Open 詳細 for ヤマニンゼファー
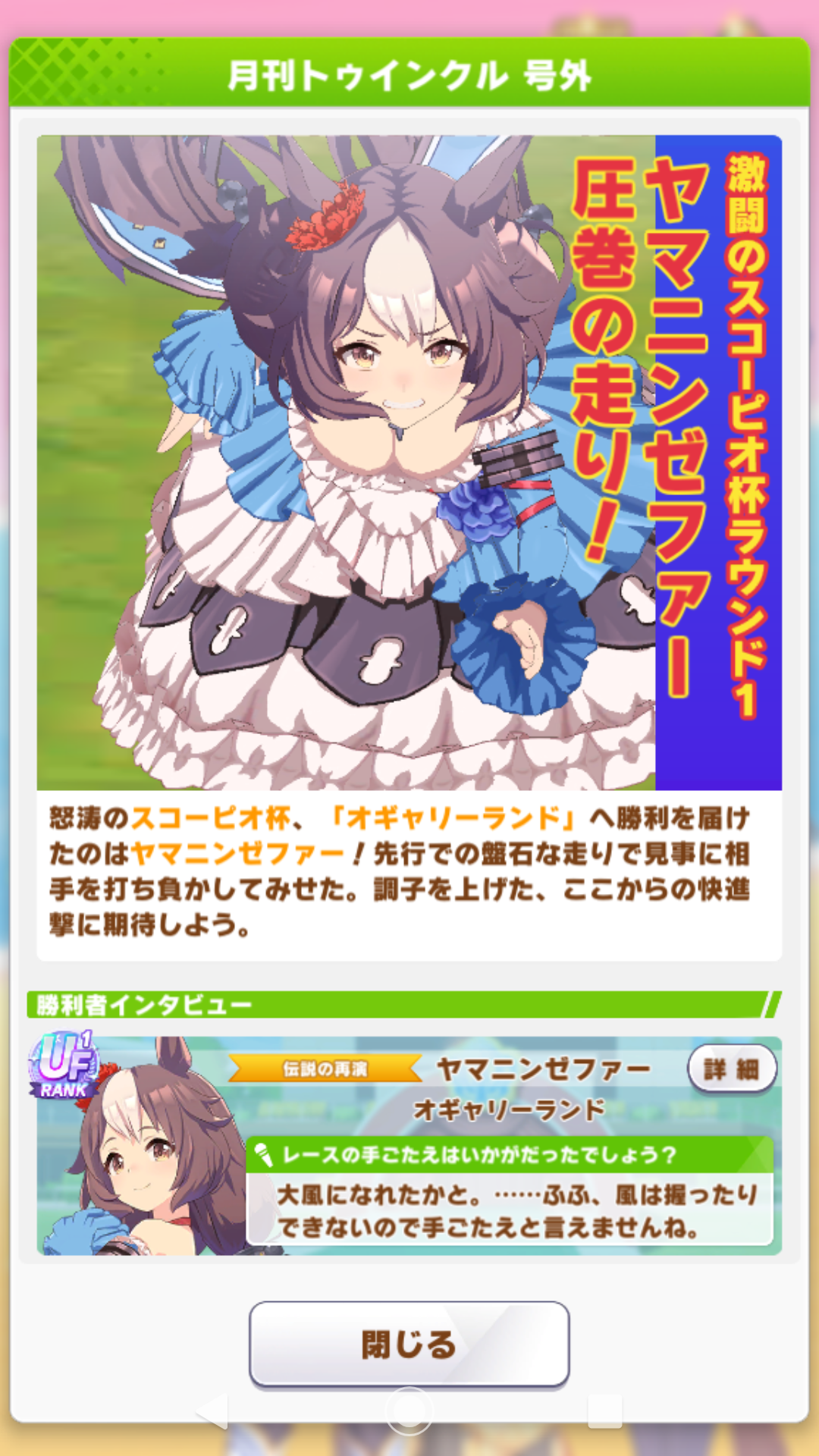 [x=731, y=1069]
